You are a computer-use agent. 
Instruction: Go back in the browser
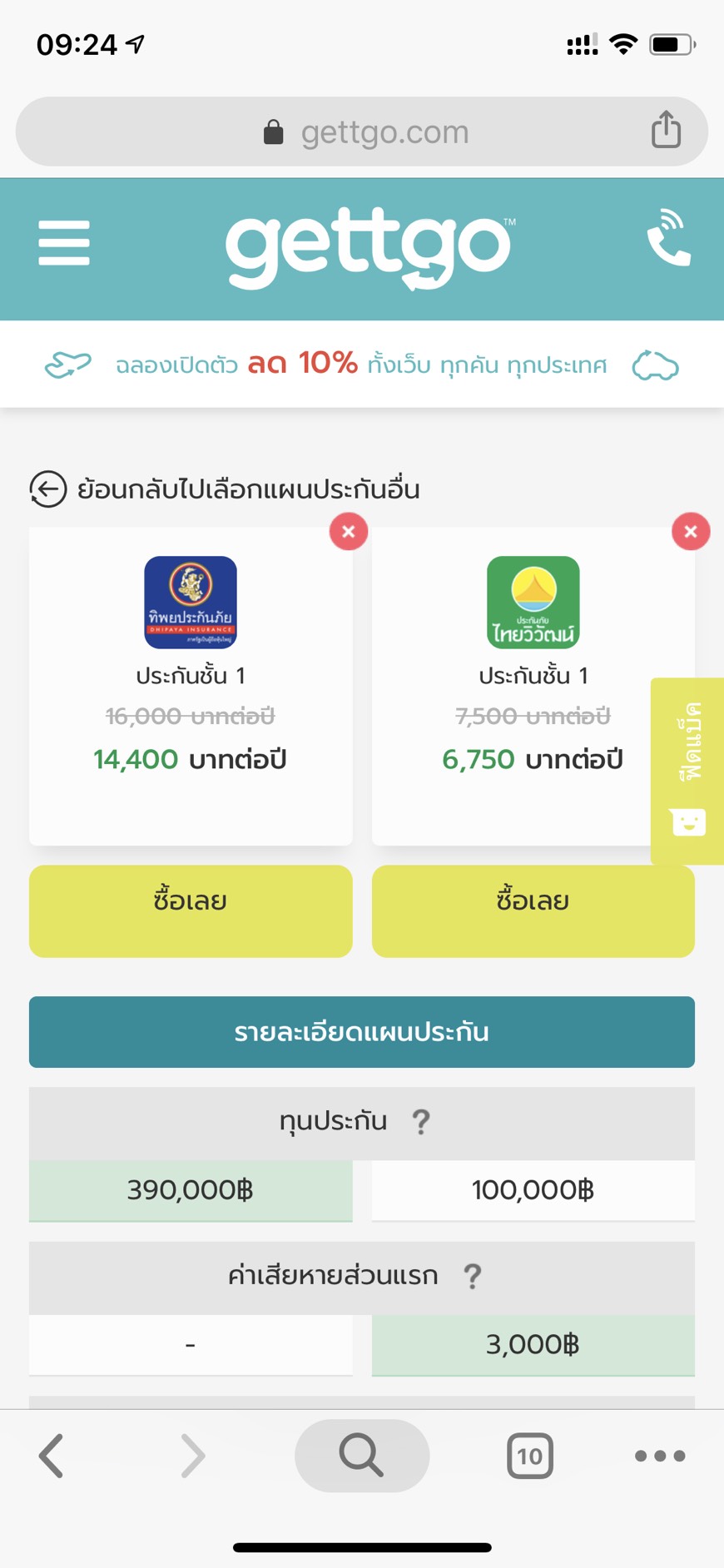pos(52,1456)
